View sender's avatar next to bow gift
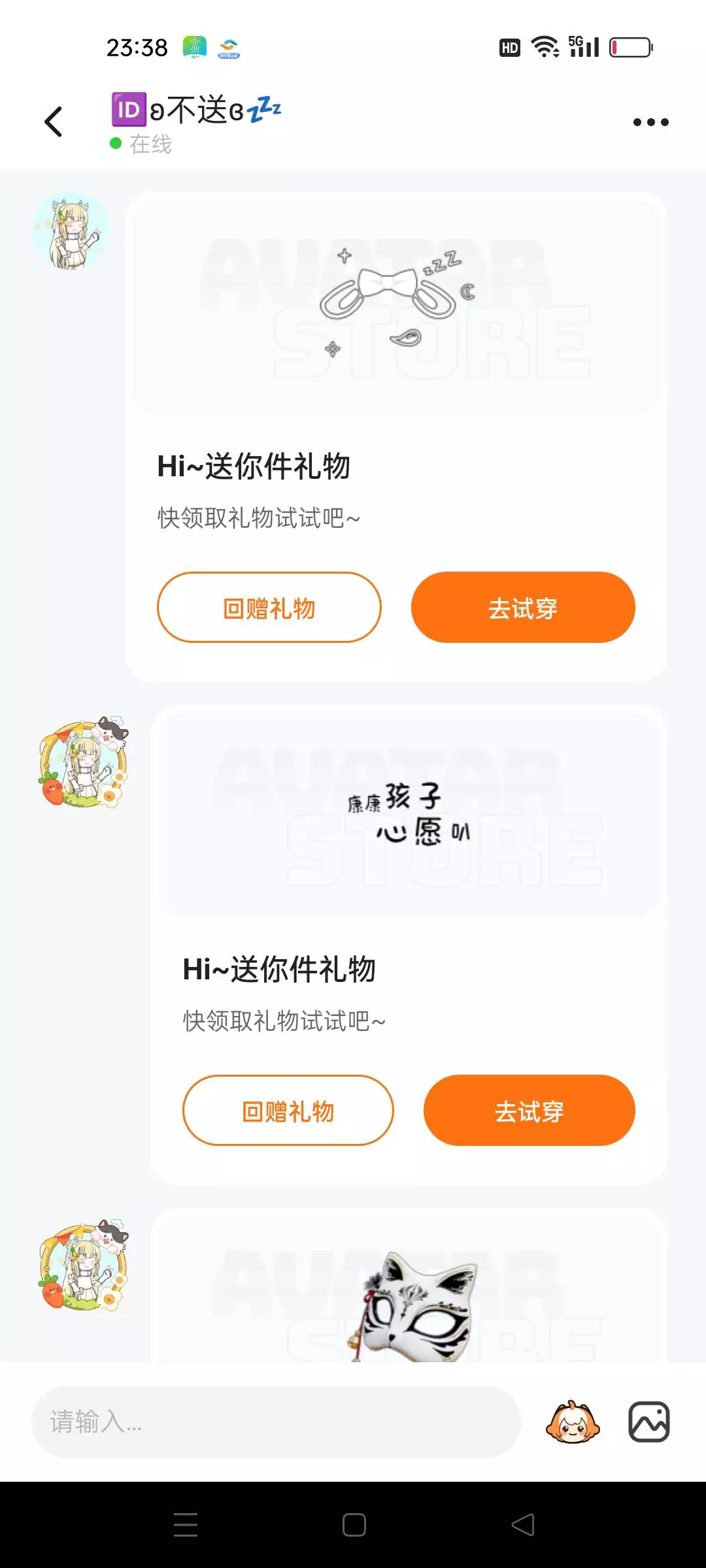Viewport: 706px width, 1568px height. pos(71,231)
